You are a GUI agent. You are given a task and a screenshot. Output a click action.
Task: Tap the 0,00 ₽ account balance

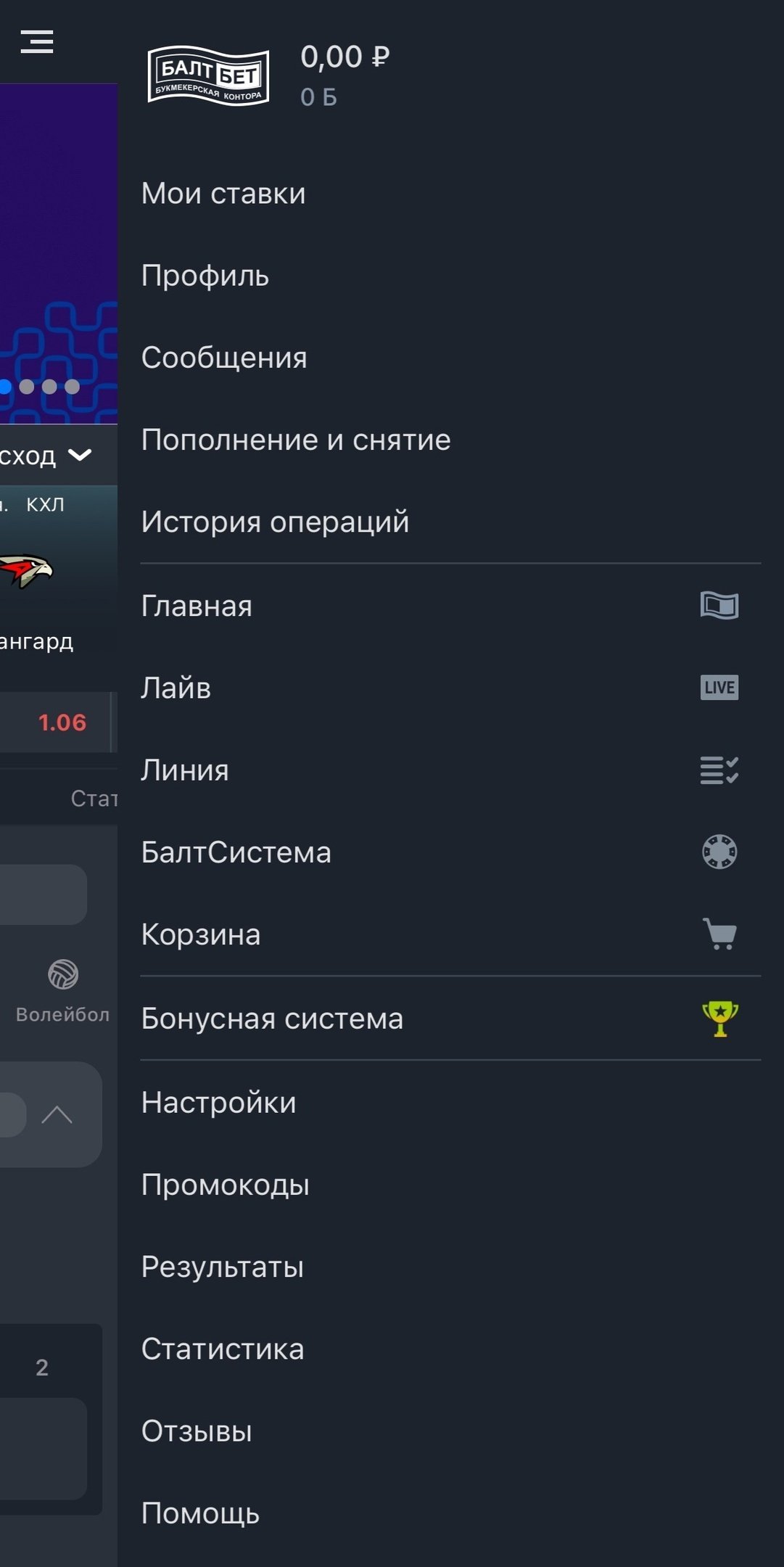click(345, 57)
